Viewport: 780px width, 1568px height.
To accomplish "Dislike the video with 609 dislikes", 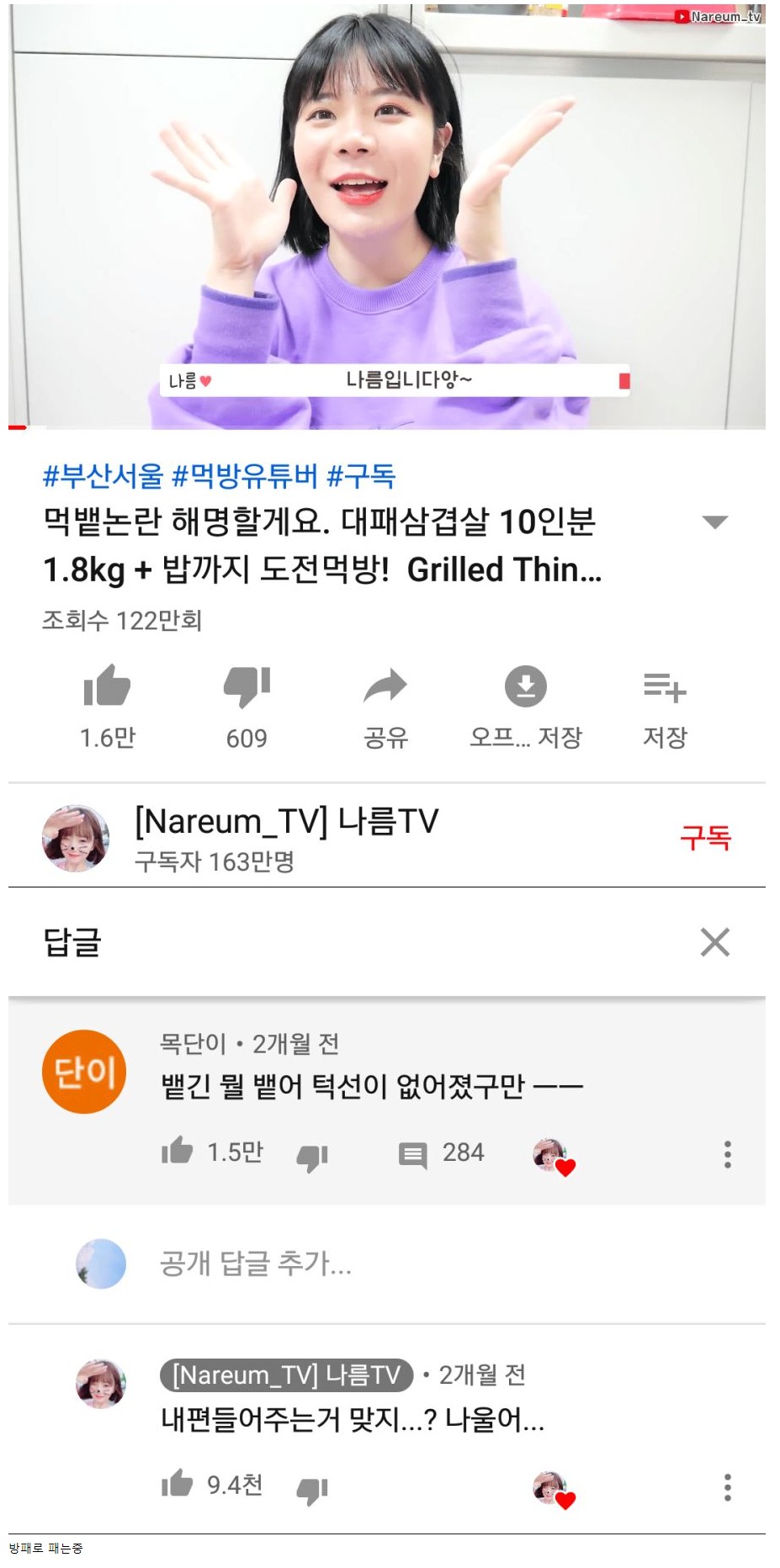I will pyautogui.click(x=247, y=686).
